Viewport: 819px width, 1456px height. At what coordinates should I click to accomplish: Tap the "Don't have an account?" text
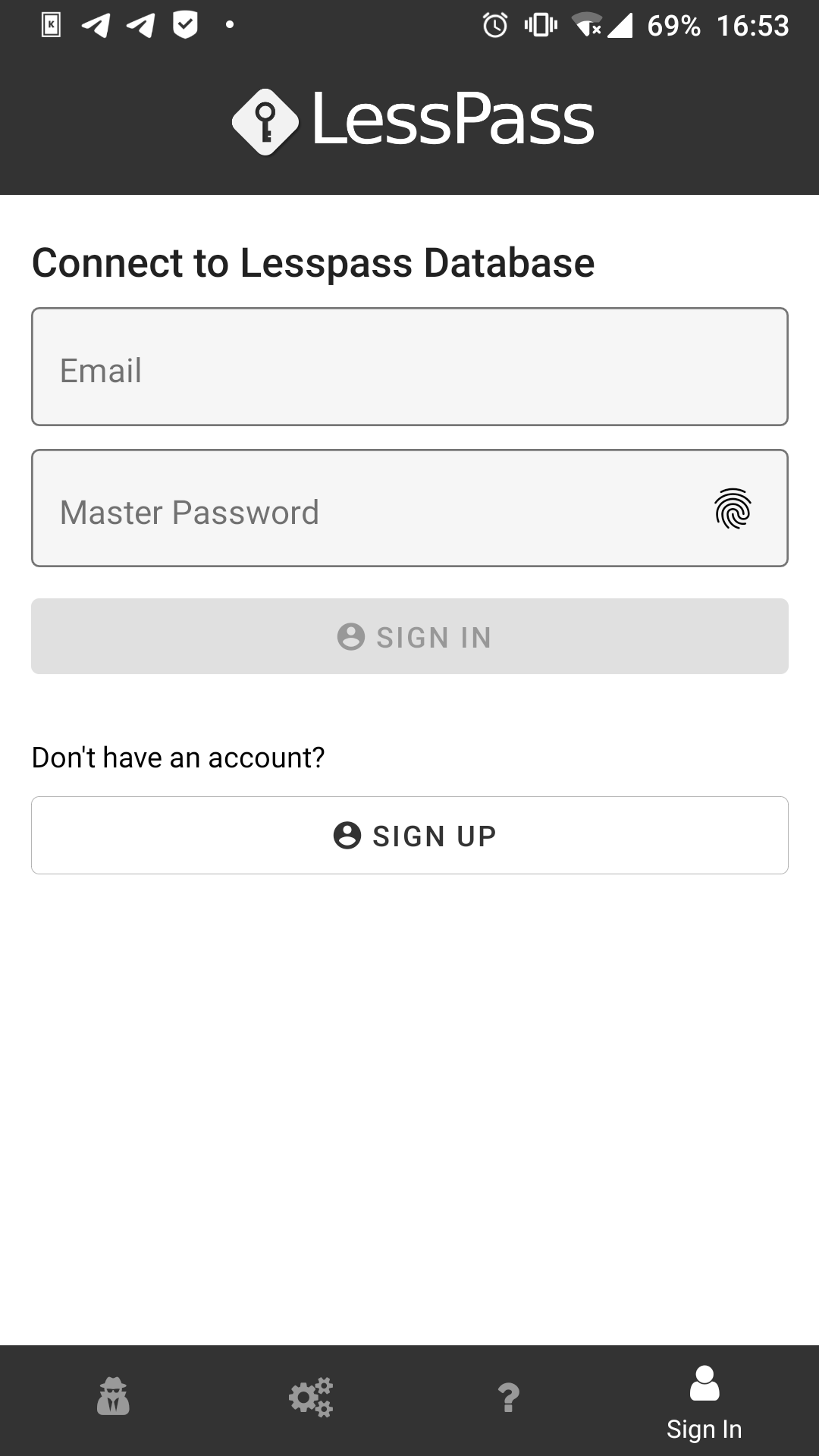[177, 756]
